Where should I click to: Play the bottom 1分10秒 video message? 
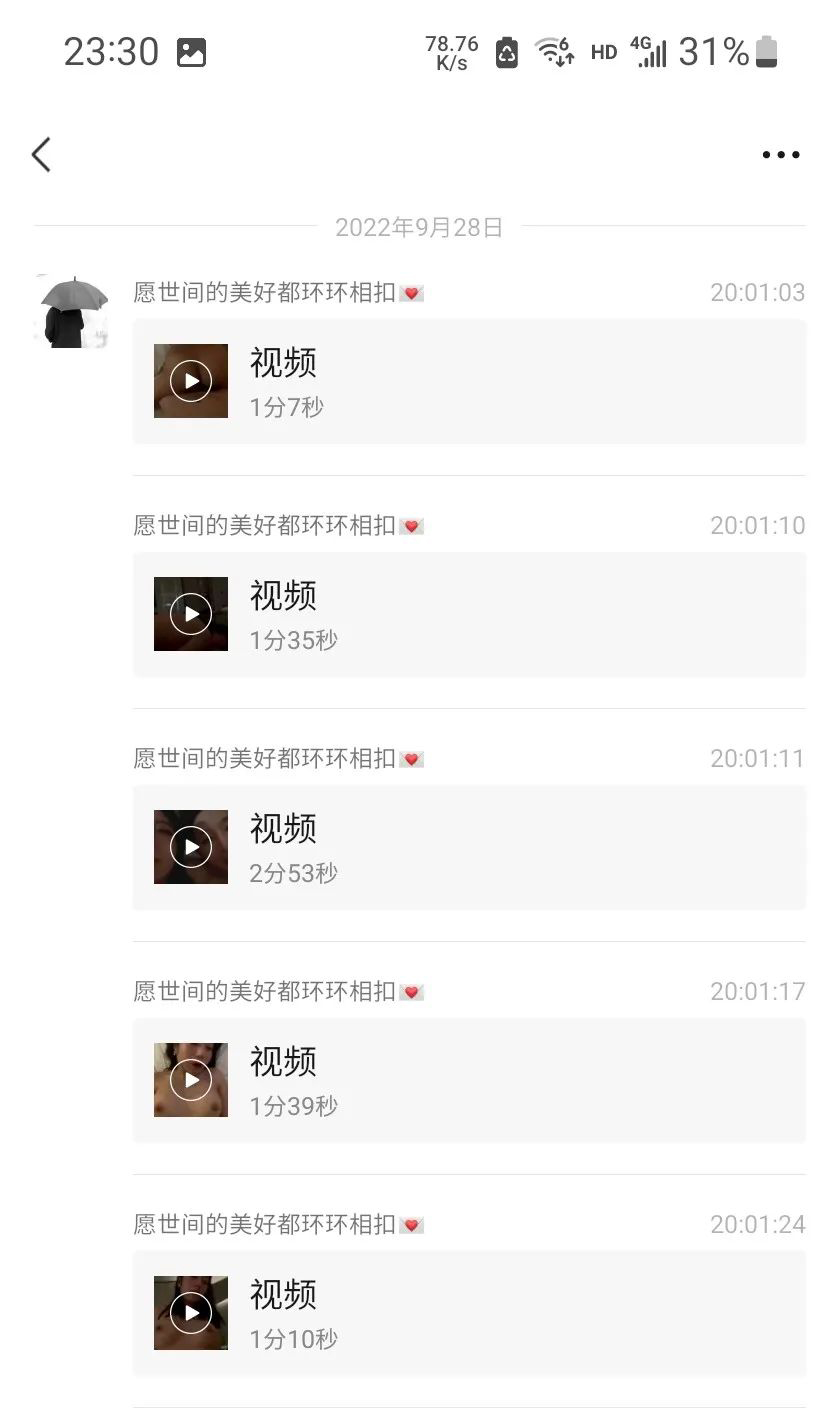pyautogui.click(x=190, y=1312)
